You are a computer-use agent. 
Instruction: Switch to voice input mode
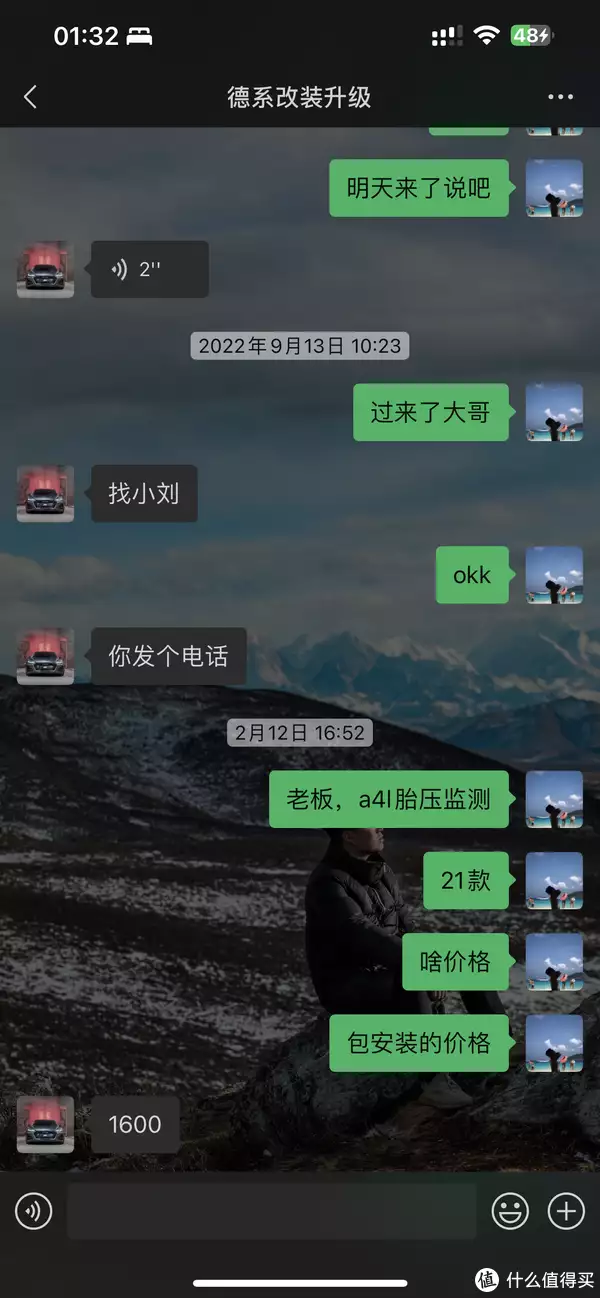click(33, 1211)
